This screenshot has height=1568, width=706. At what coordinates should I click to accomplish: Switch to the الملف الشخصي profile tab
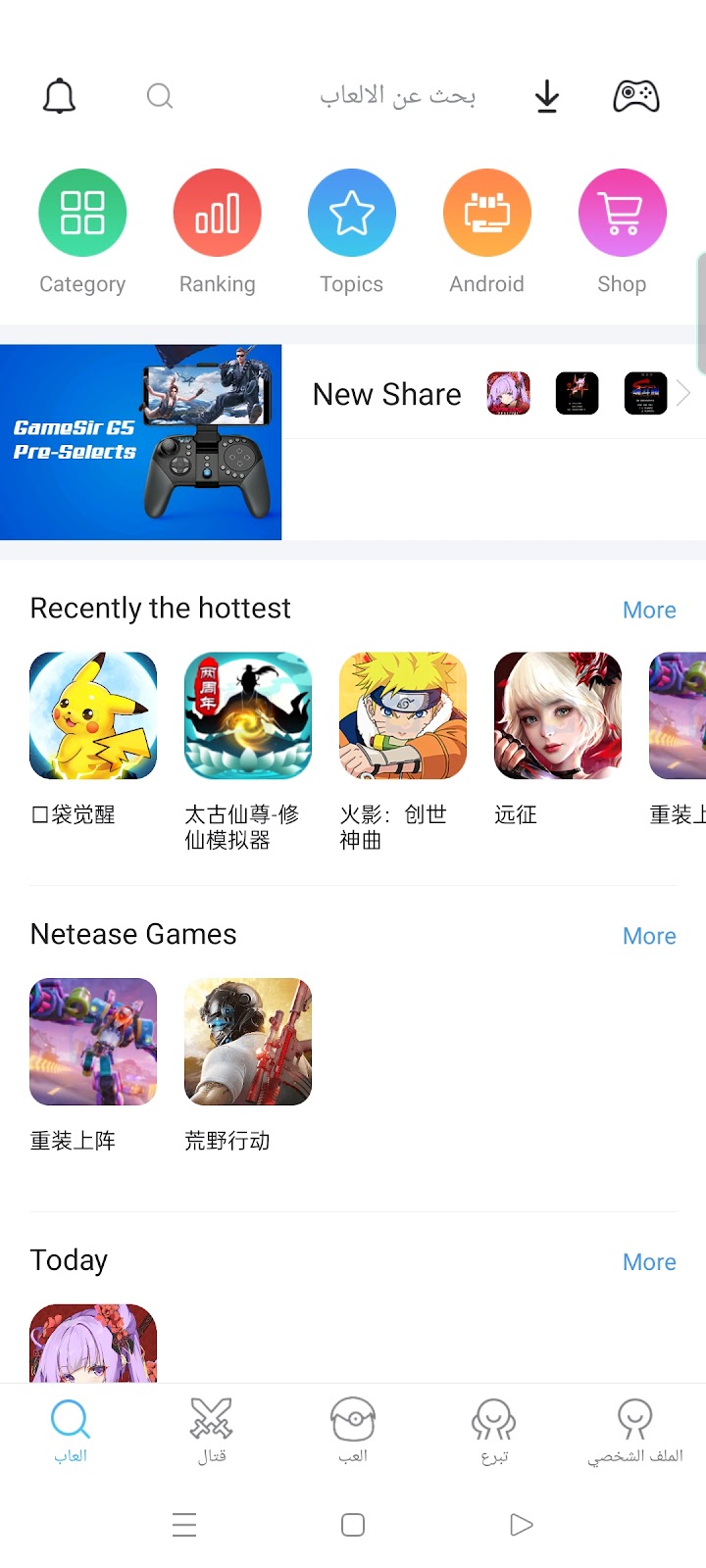coord(635,1431)
